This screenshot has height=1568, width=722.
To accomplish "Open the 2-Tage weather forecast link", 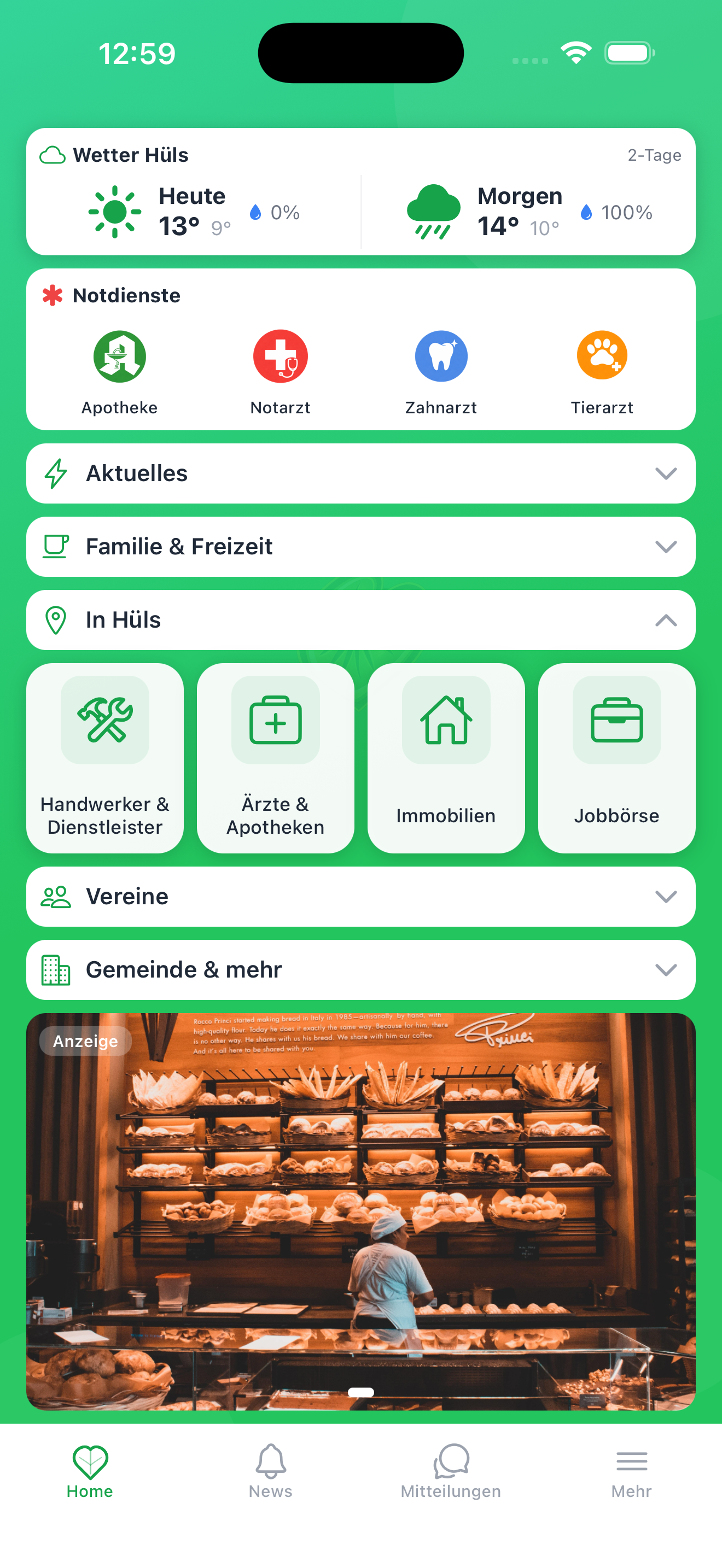I will (654, 155).
